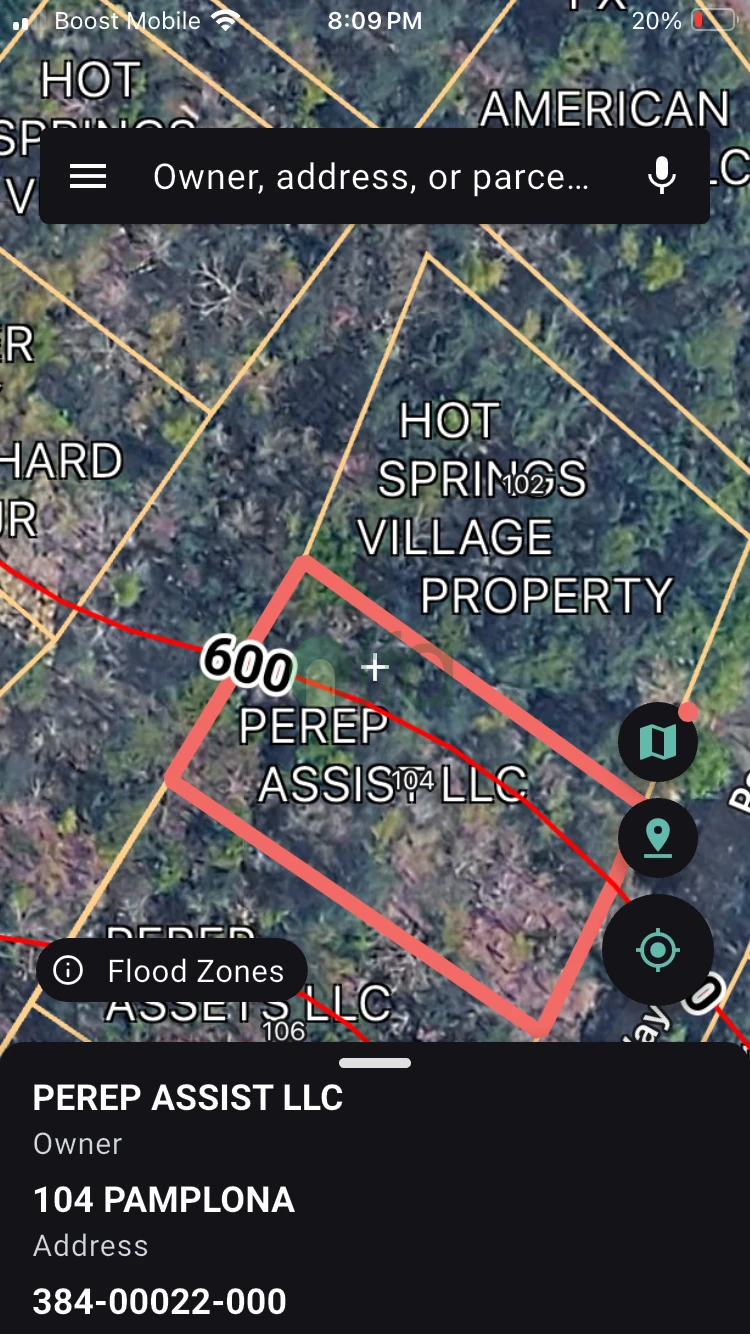Image resolution: width=750 pixels, height=1334 pixels.
Task: Tap owner name PEREP ASSIST LLC
Action: [x=187, y=1097]
